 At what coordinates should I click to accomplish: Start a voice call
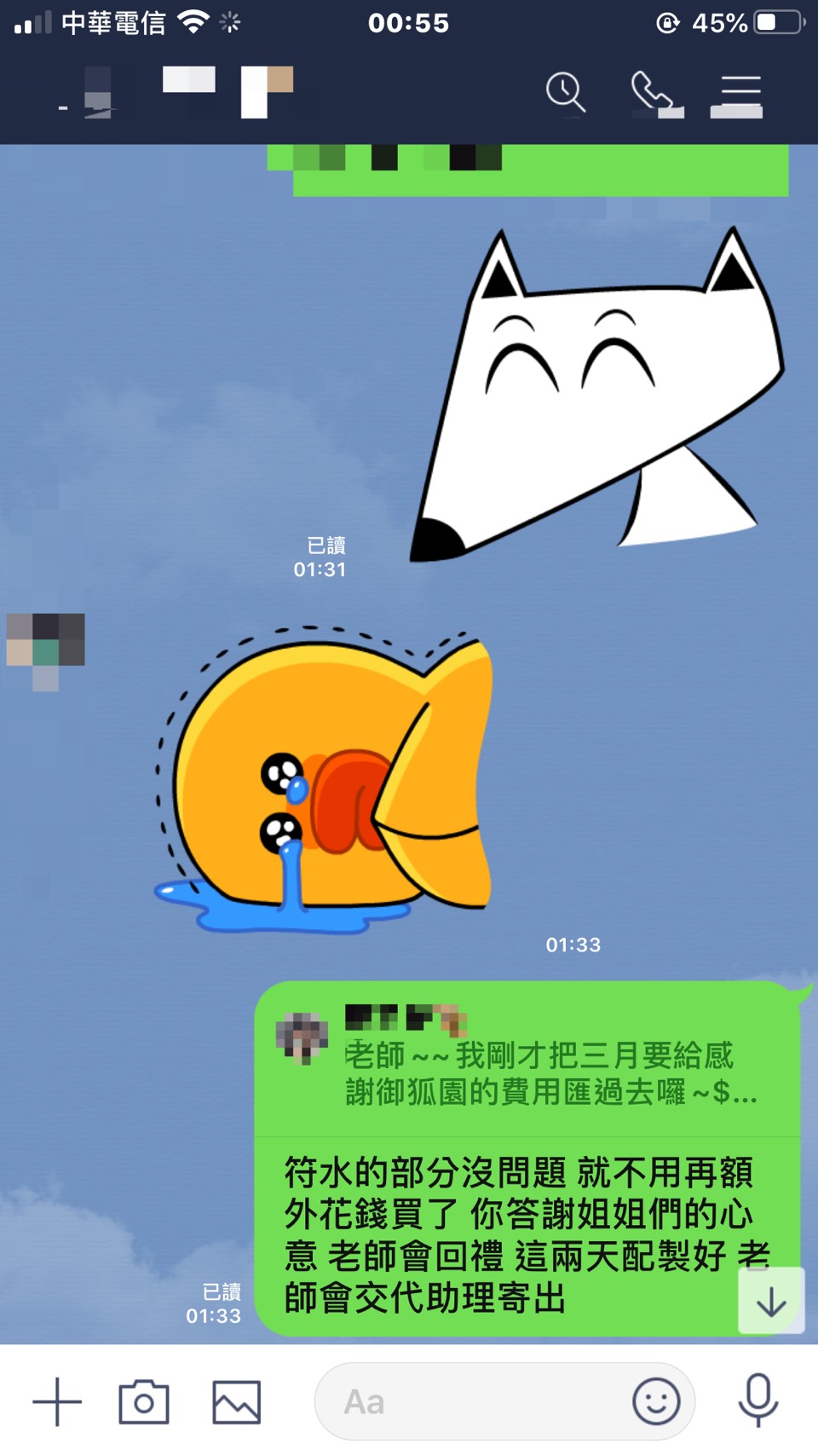(654, 92)
